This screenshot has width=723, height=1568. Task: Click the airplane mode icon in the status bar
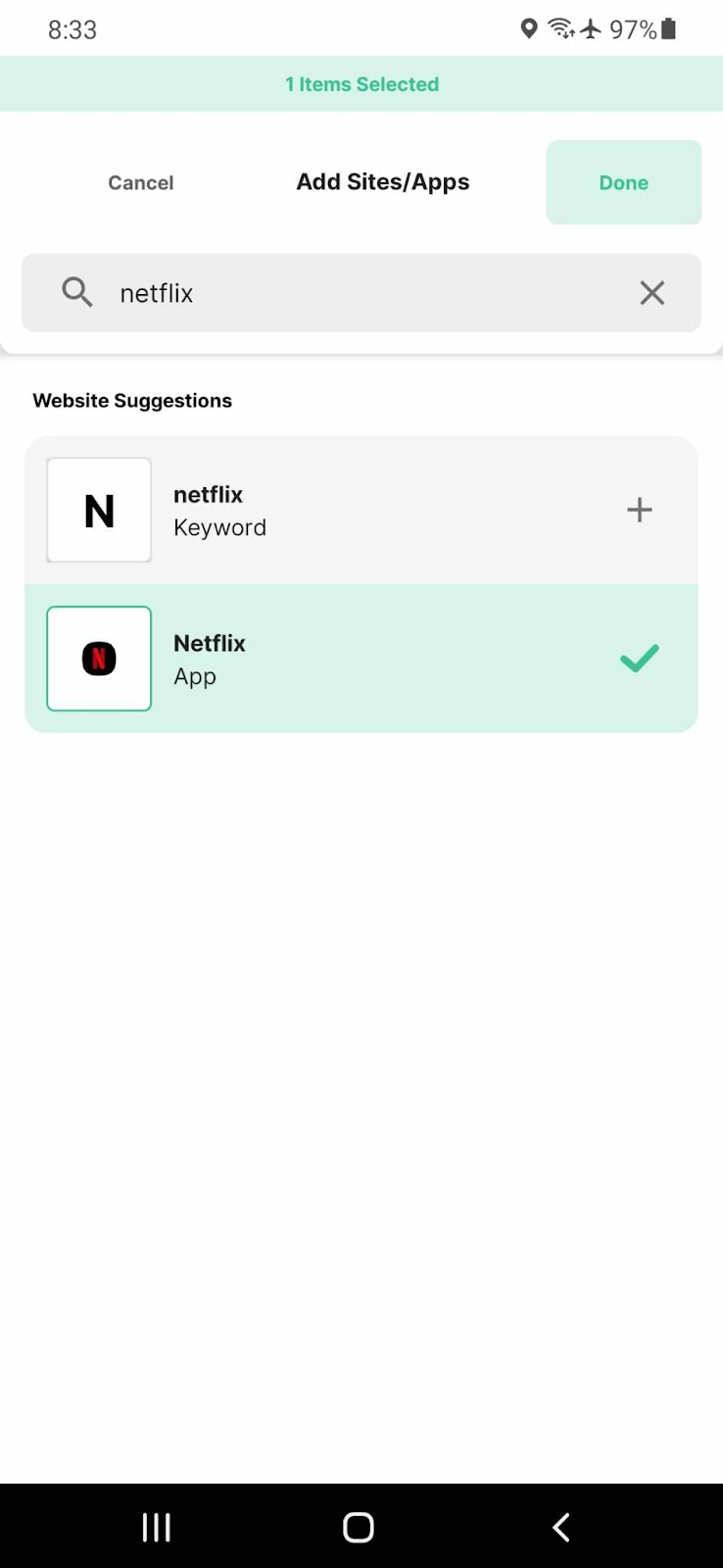(x=589, y=28)
